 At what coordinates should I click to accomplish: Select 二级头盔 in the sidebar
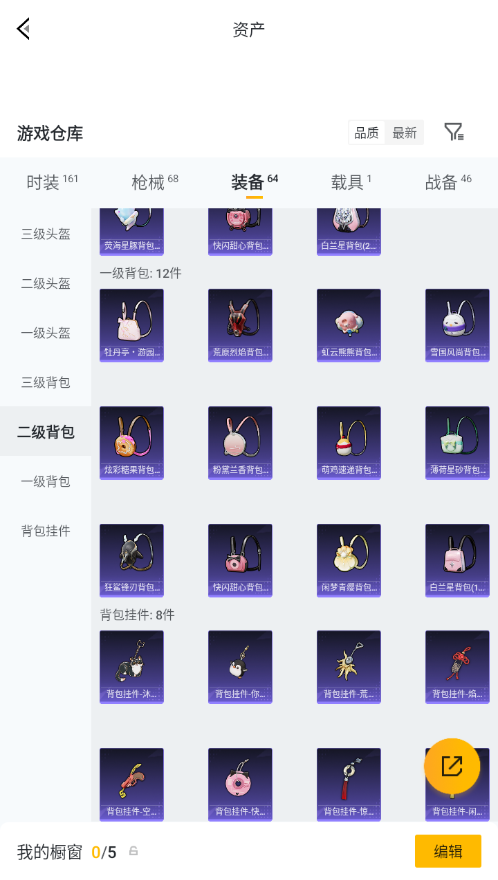click(x=45, y=283)
